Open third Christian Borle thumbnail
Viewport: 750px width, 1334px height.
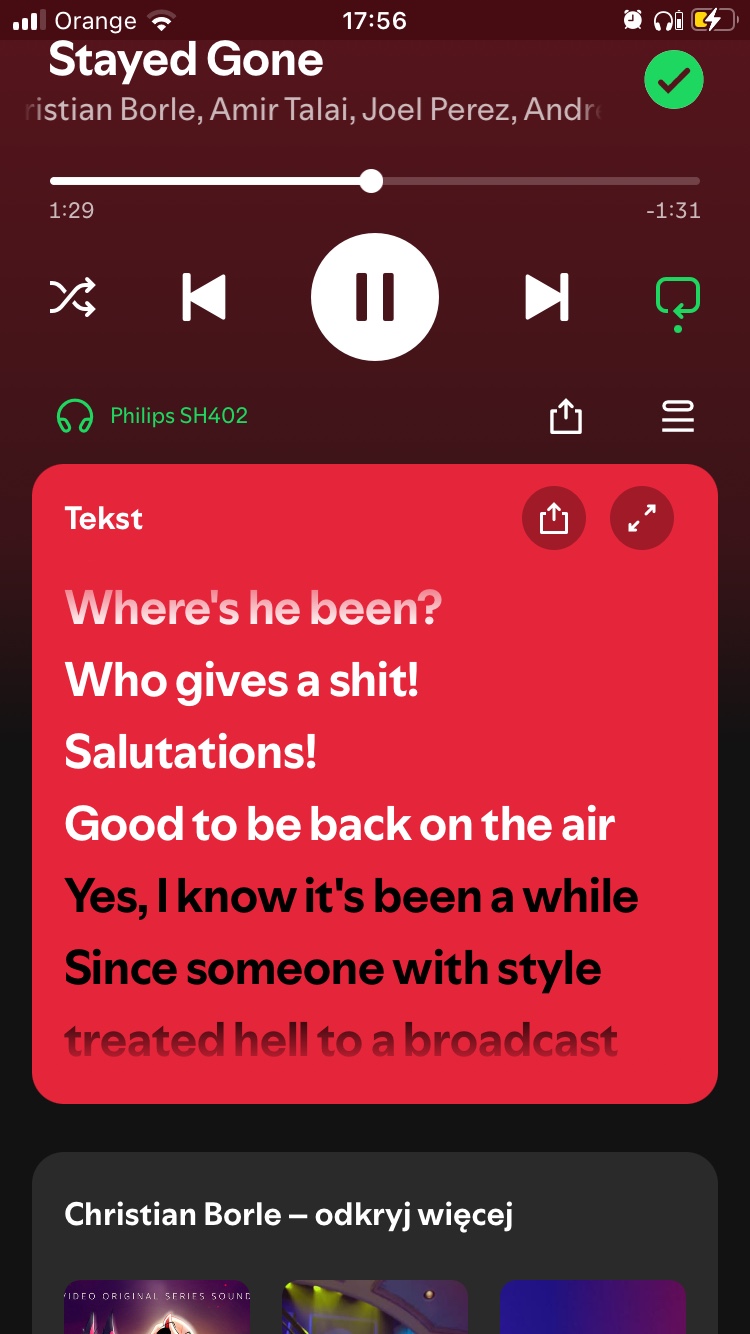(x=592, y=1306)
